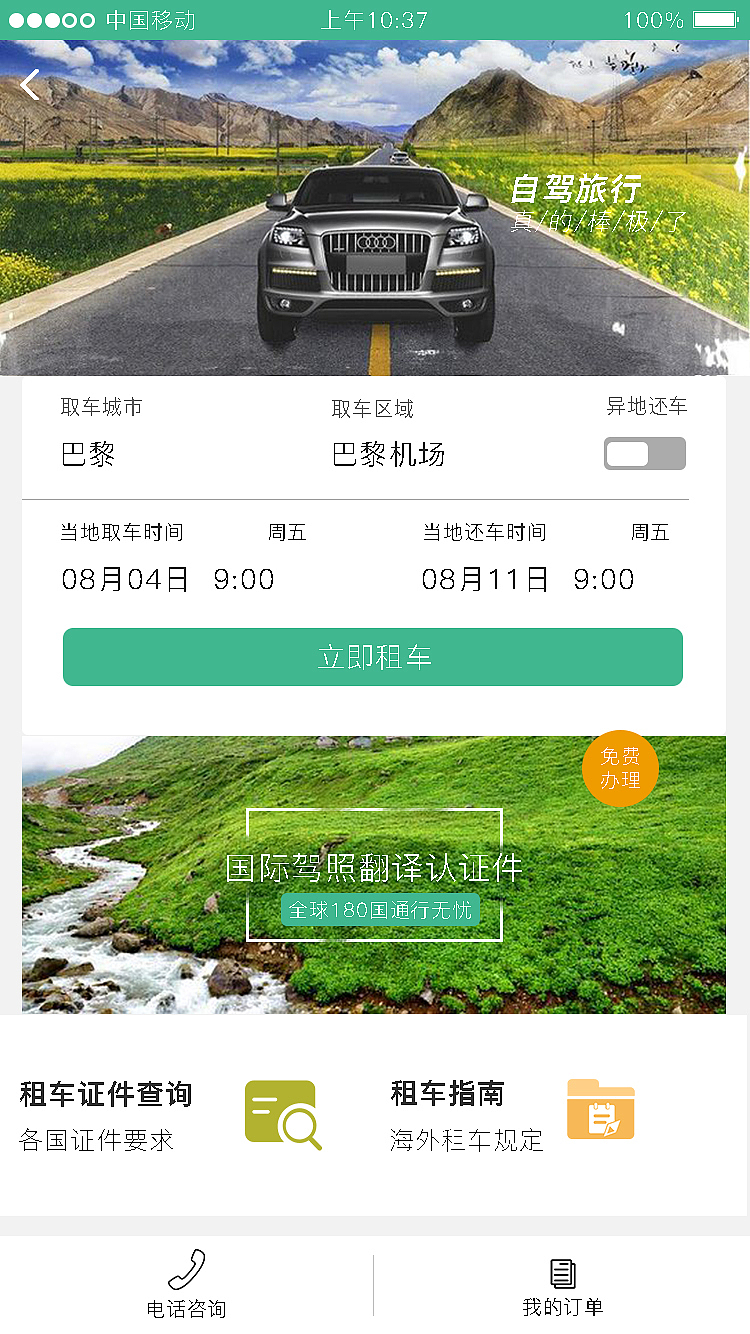Toggle the 异地还车 switch on
Image resolution: width=750 pixels, height=1334 pixels.
coord(644,454)
